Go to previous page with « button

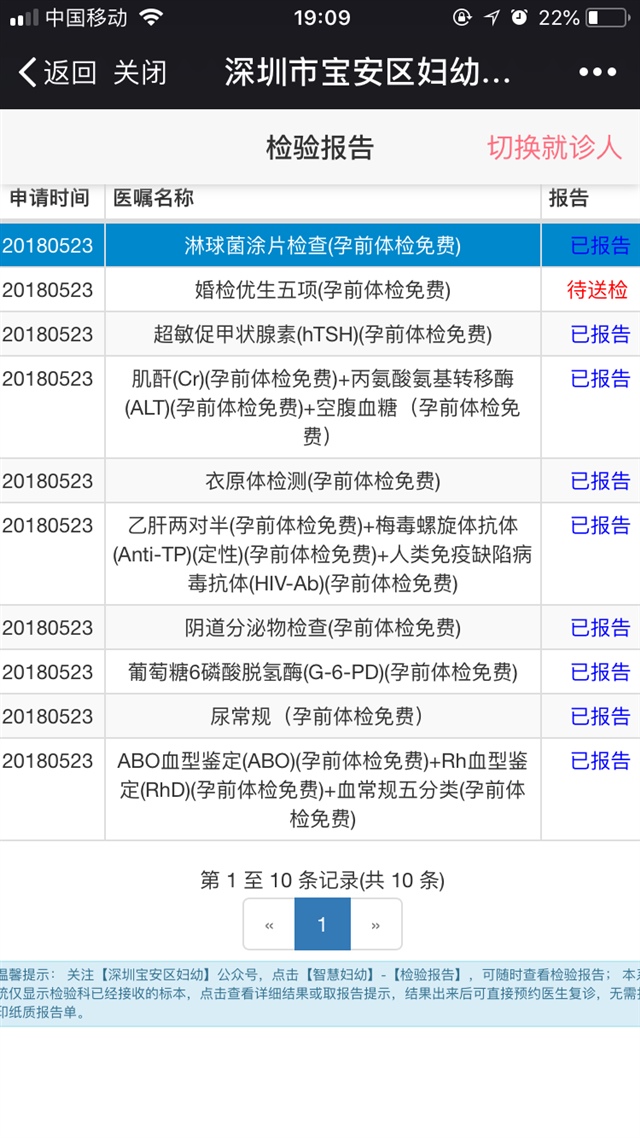coord(269,925)
